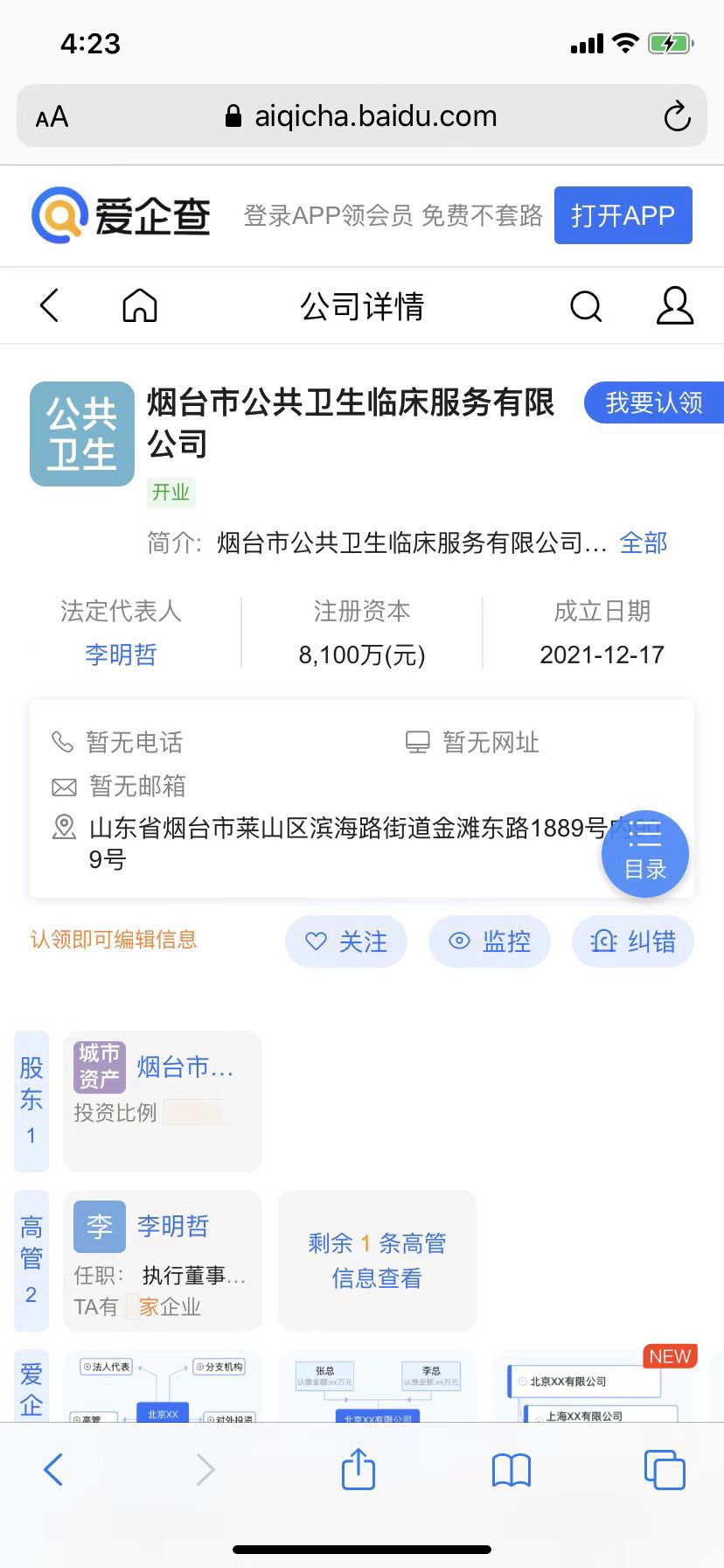
Task: Report an error with 纠错
Action: [633, 941]
